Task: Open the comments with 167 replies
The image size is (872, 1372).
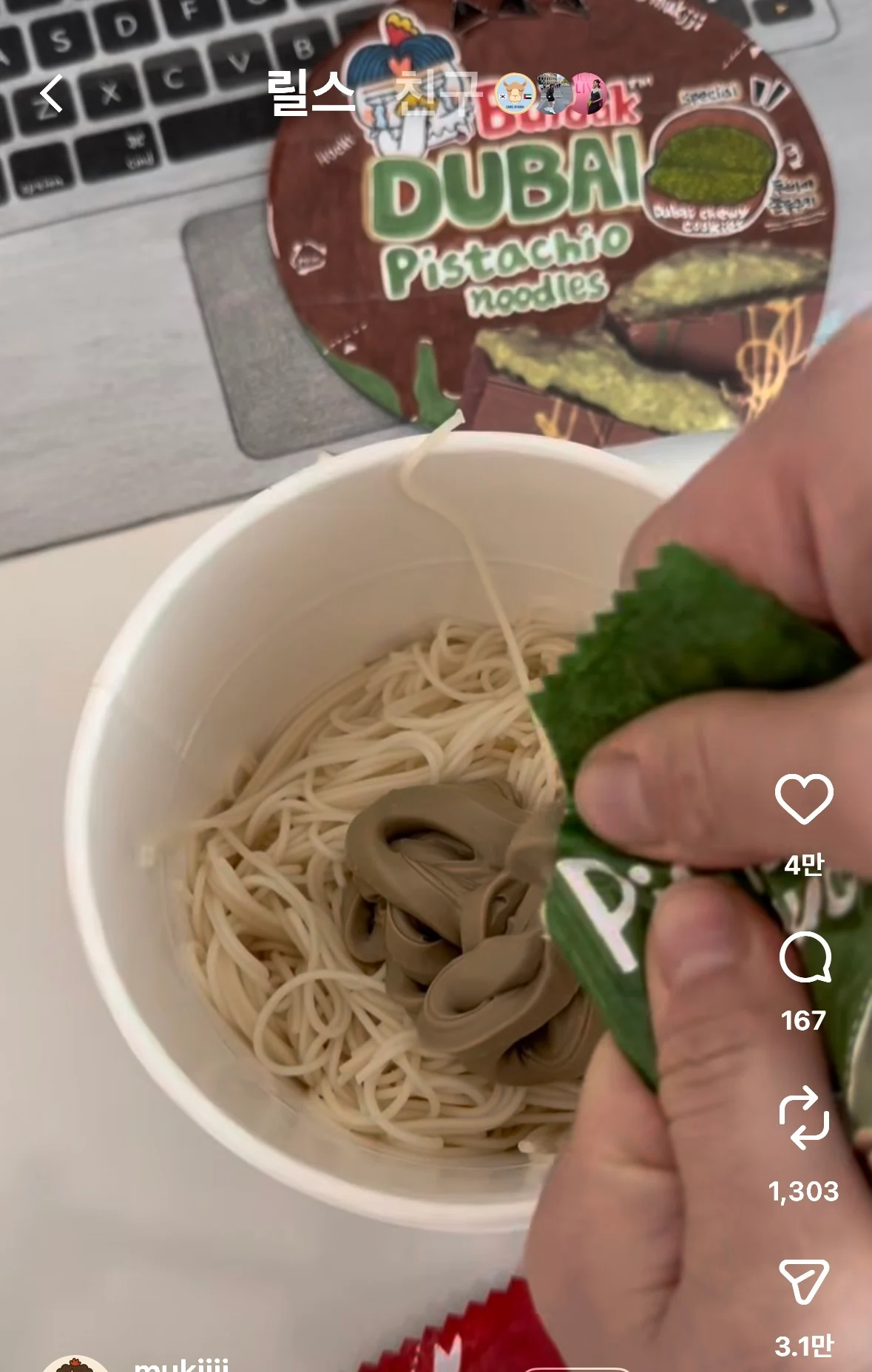Action: (x=804, y=958)
